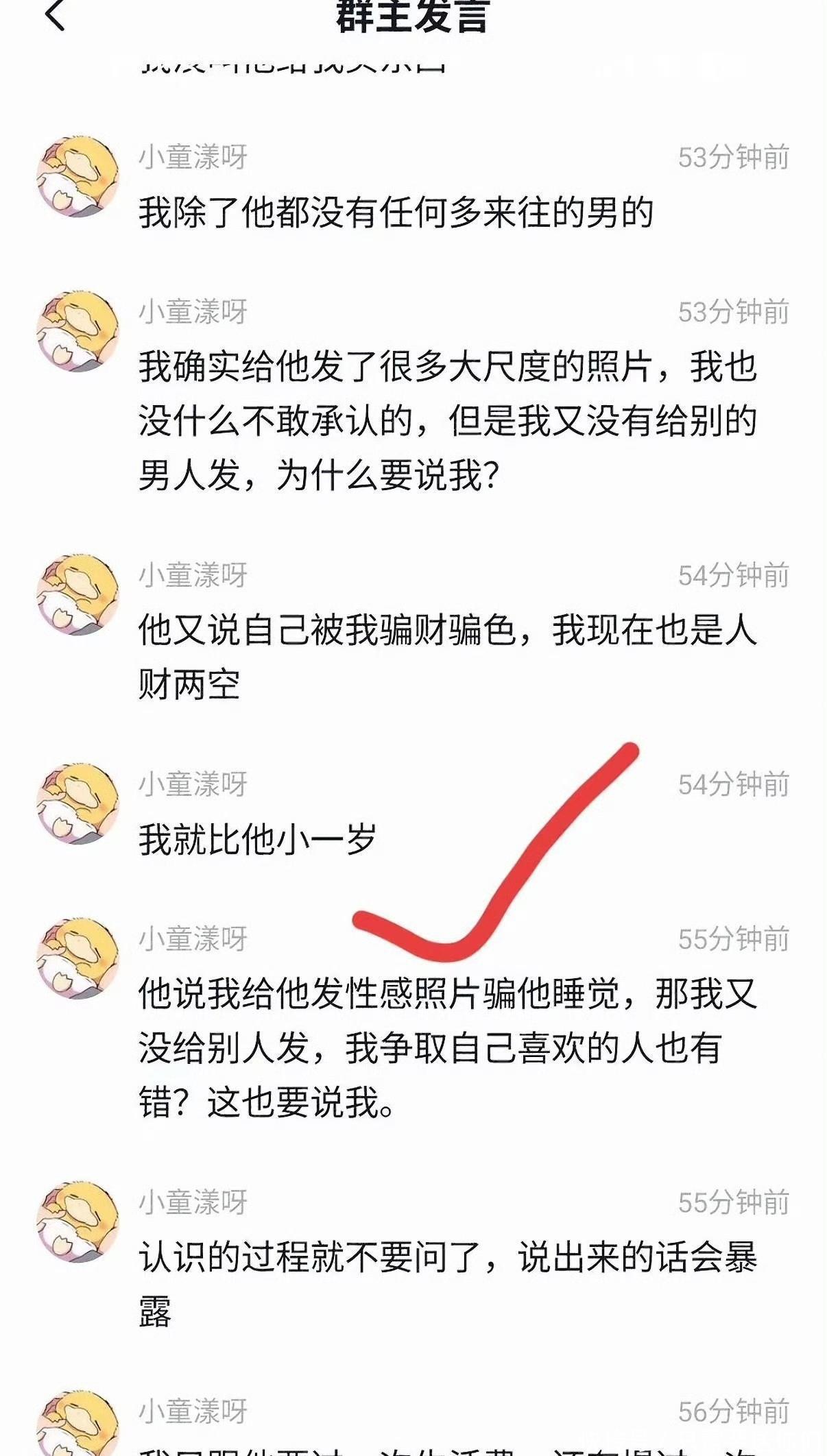The height and width of the screenshot is (1456, 827).
Task: Open avatar next to message 我就比他小一岁
Action: (x=77, y=803)
